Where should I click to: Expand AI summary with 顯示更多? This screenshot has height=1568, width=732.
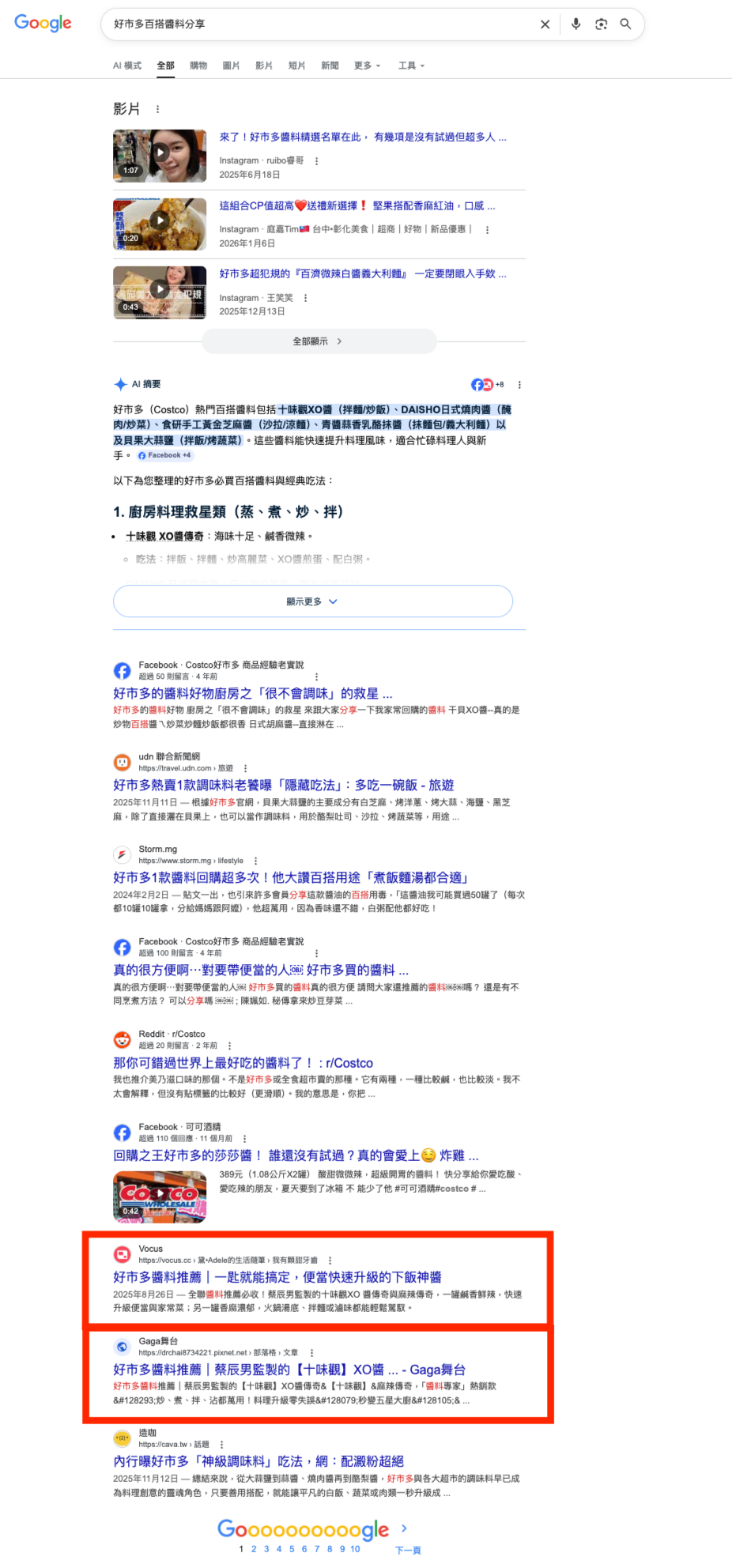tap(312, 601)
